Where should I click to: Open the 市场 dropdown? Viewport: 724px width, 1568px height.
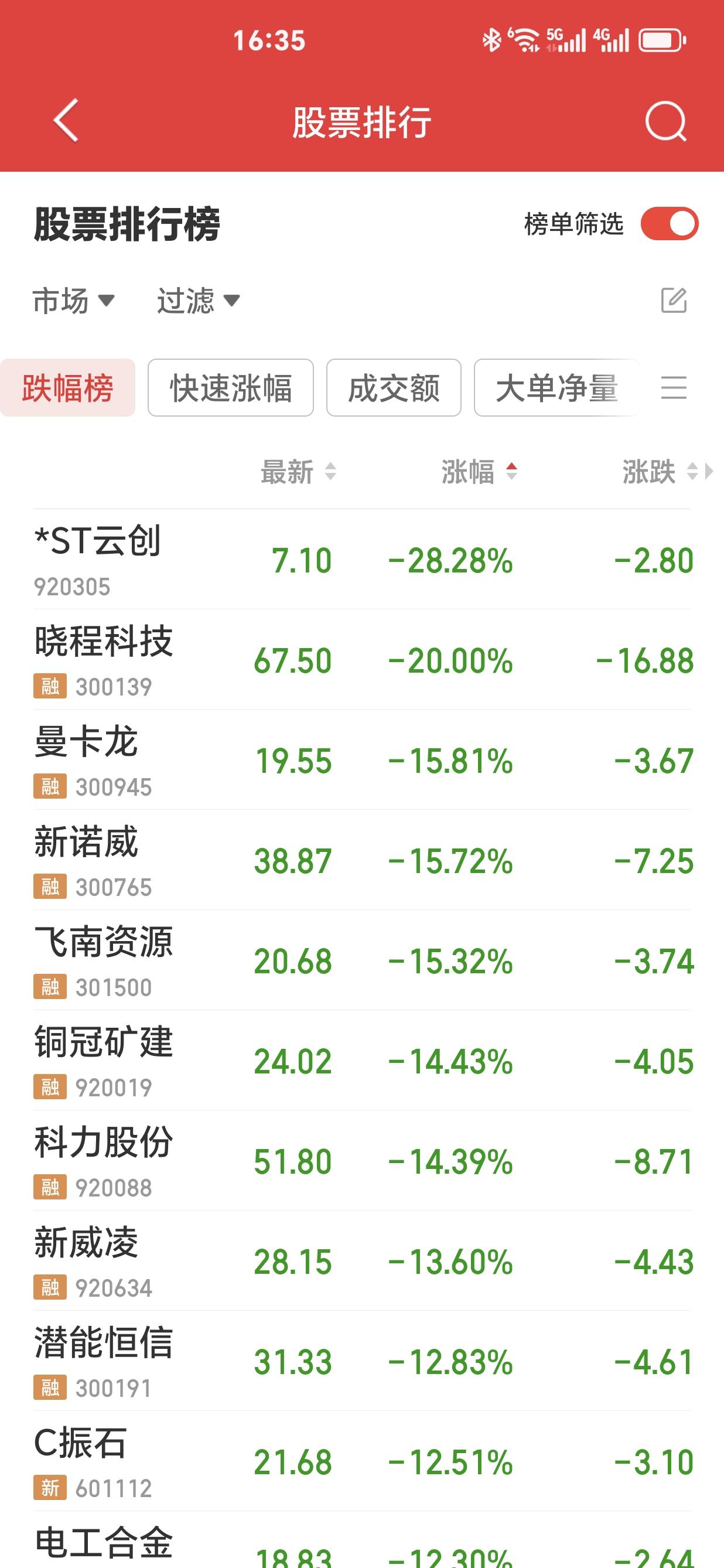tap(71, 301)
